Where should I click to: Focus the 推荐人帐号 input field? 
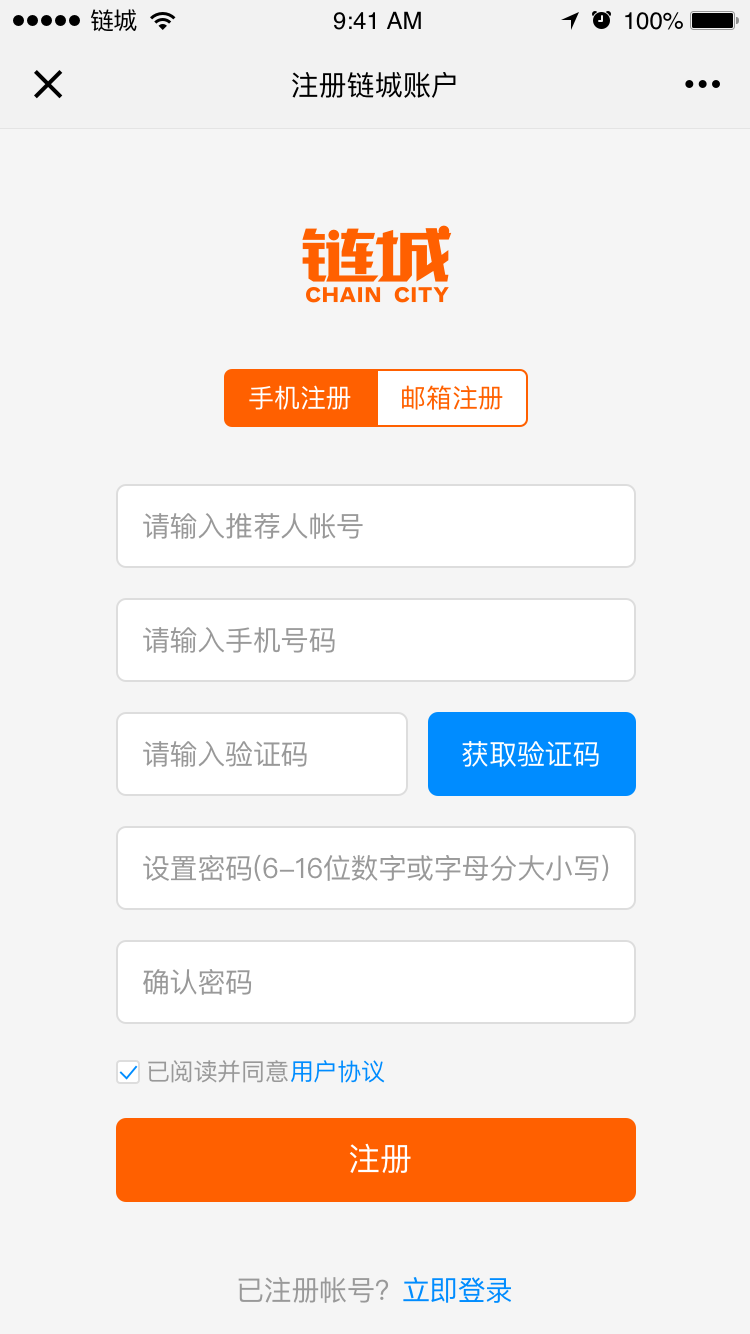[x=376, y=526]
